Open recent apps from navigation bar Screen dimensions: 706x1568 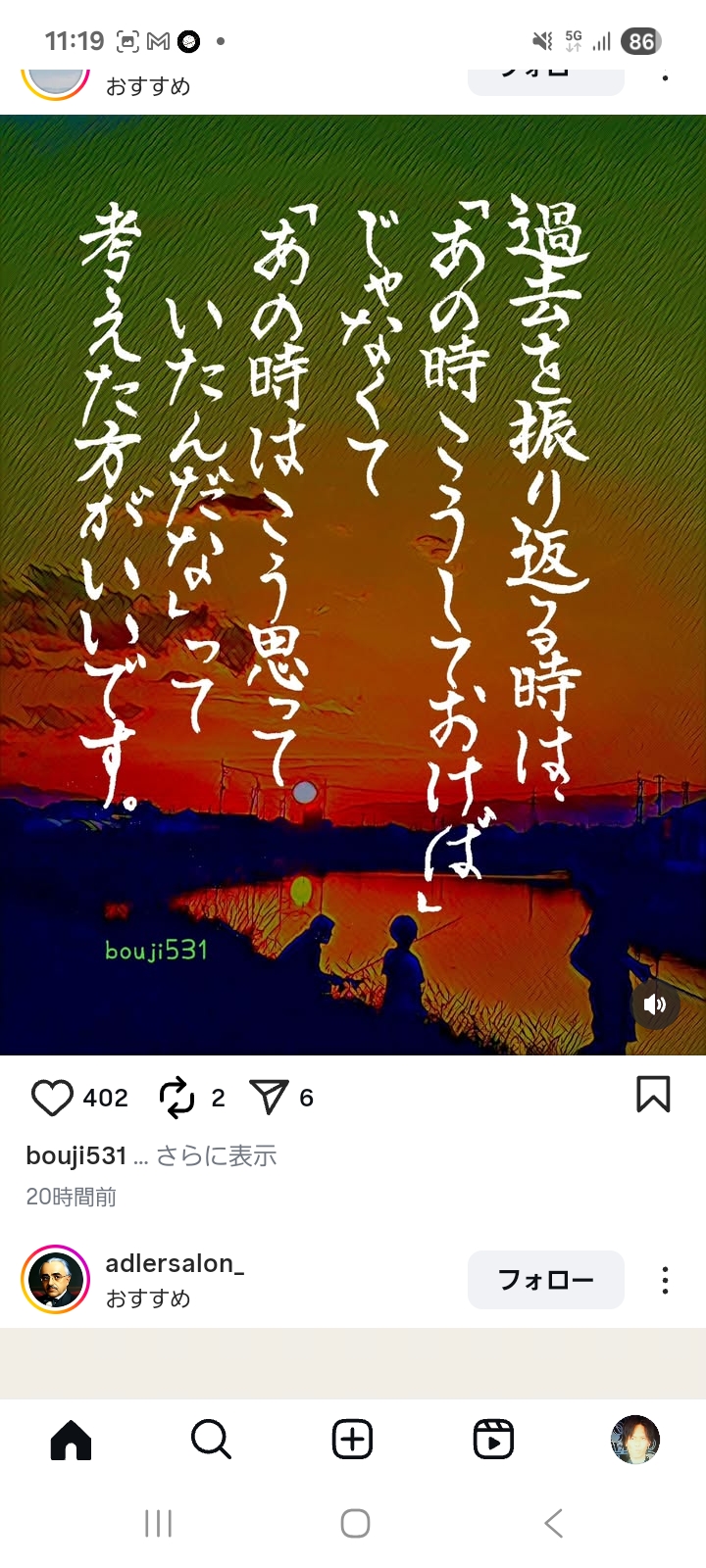tap(158, 1523)
